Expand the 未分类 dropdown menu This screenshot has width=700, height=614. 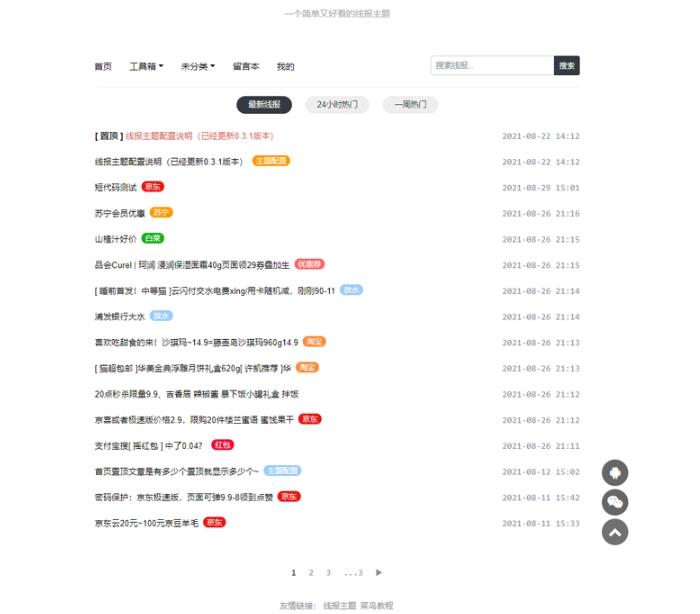pos(197,66)
